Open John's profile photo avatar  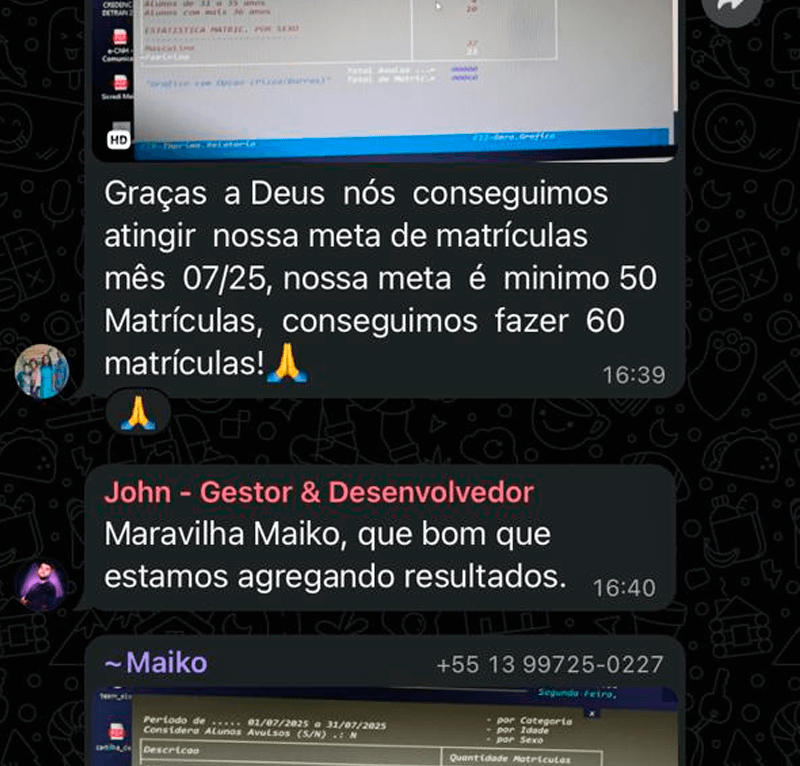pyautogui.click(x=42, y=585)
